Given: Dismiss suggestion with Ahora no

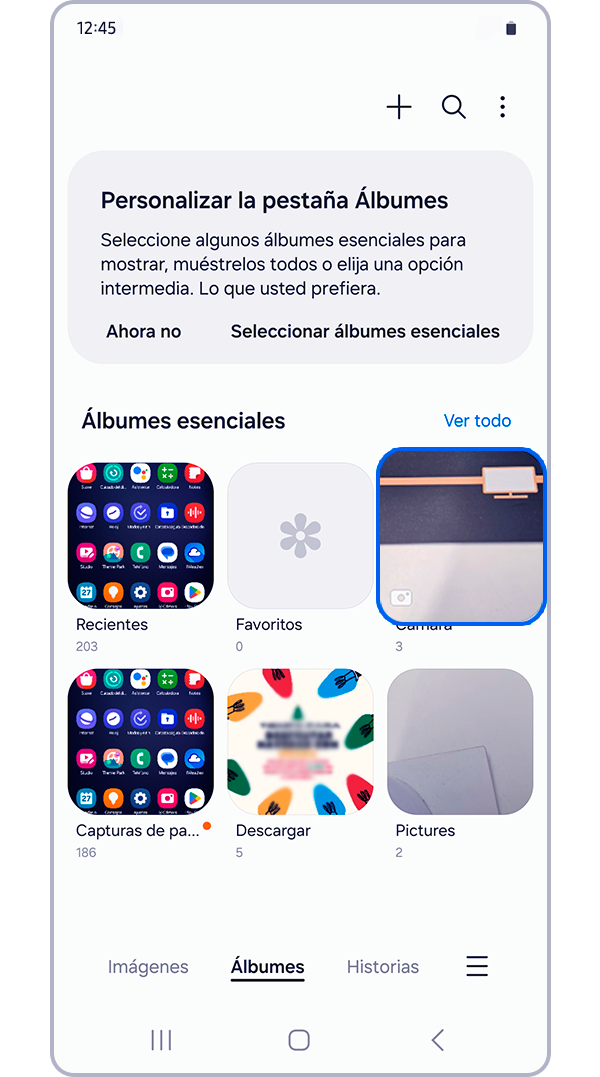Looking at the screenshot, I should pyautogui.click(x=144, y=331).
